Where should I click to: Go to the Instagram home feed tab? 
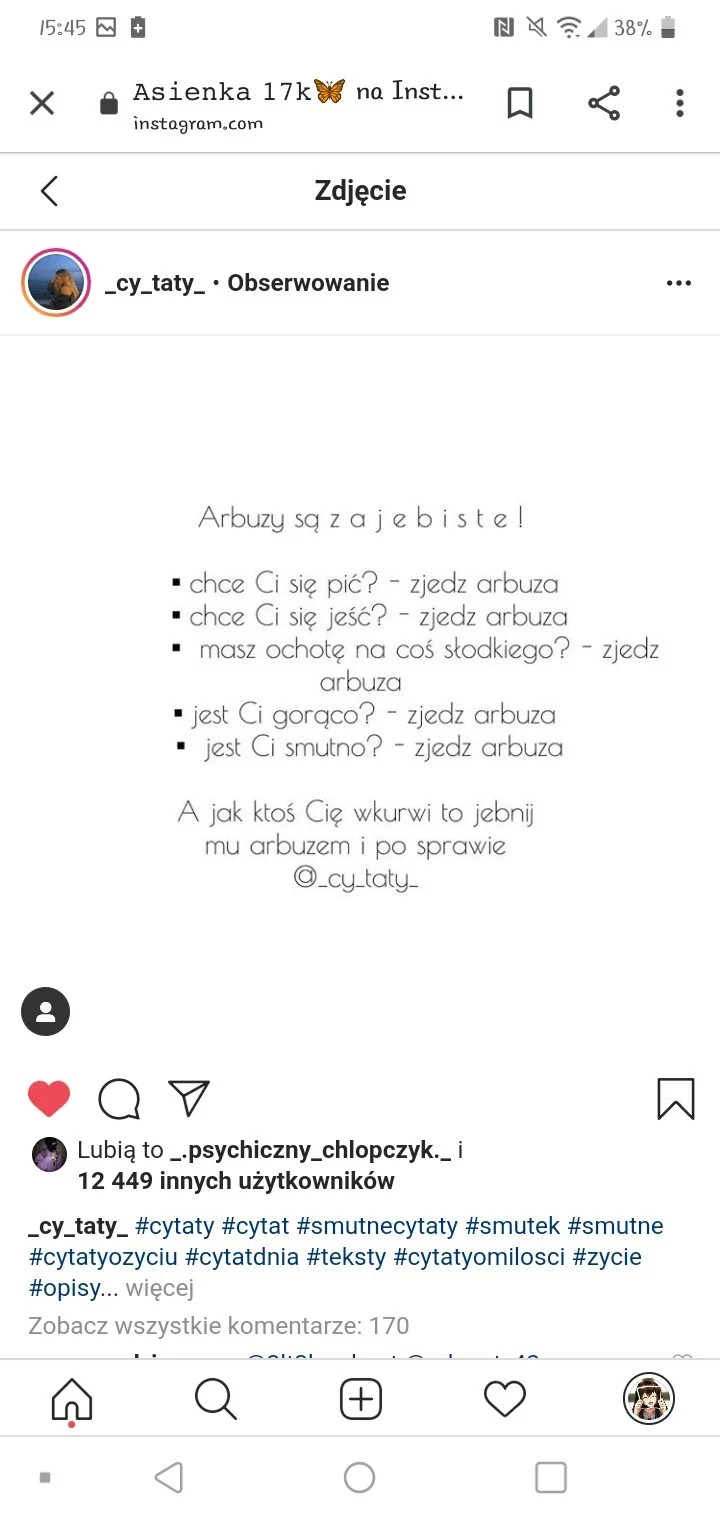tap(72, 1398)
